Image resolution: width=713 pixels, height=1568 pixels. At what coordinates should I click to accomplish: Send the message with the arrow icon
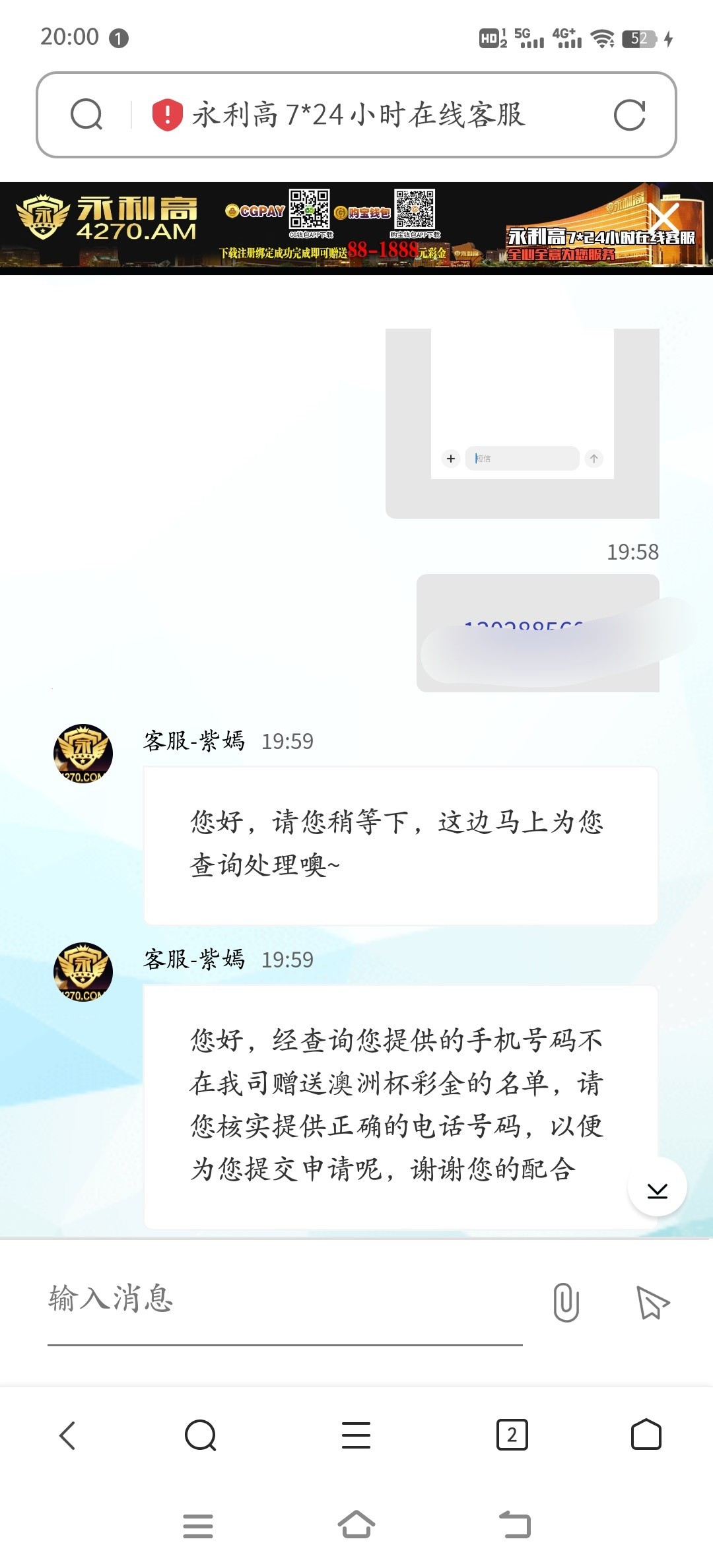click(x=652, y=1303)
